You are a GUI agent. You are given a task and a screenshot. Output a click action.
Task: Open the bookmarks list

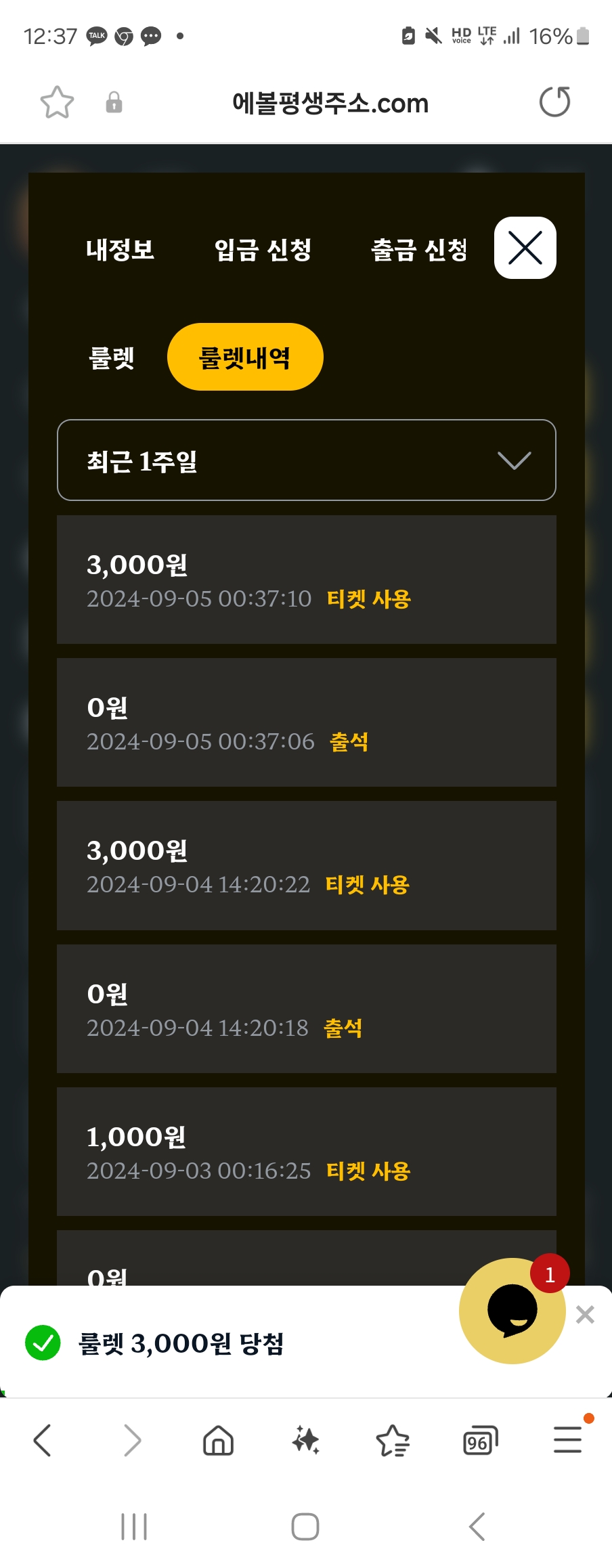pyautogui.click(x=393, y=1440)
